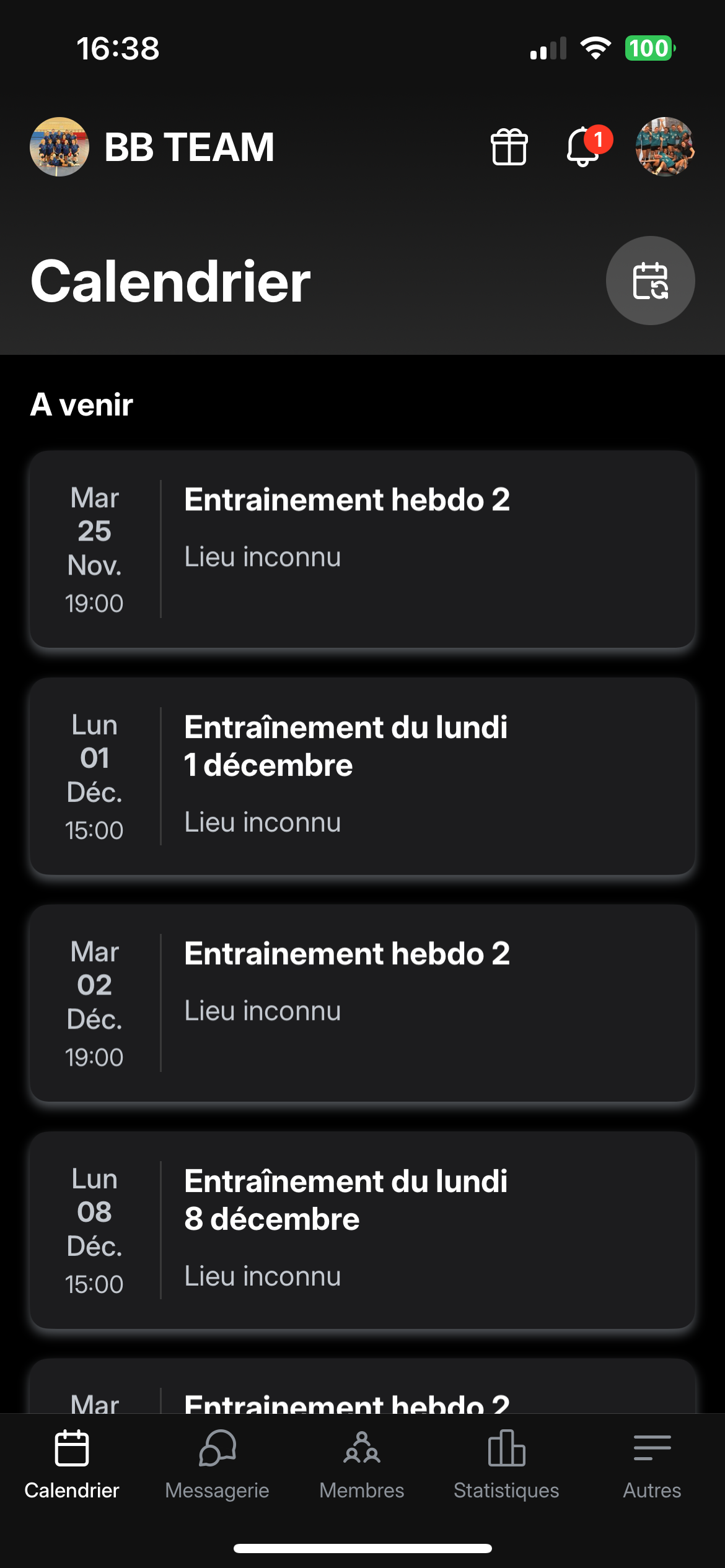Open the gift/rewards icon
Viewport: 725px width, 1568px height.
tap(507, 147)
